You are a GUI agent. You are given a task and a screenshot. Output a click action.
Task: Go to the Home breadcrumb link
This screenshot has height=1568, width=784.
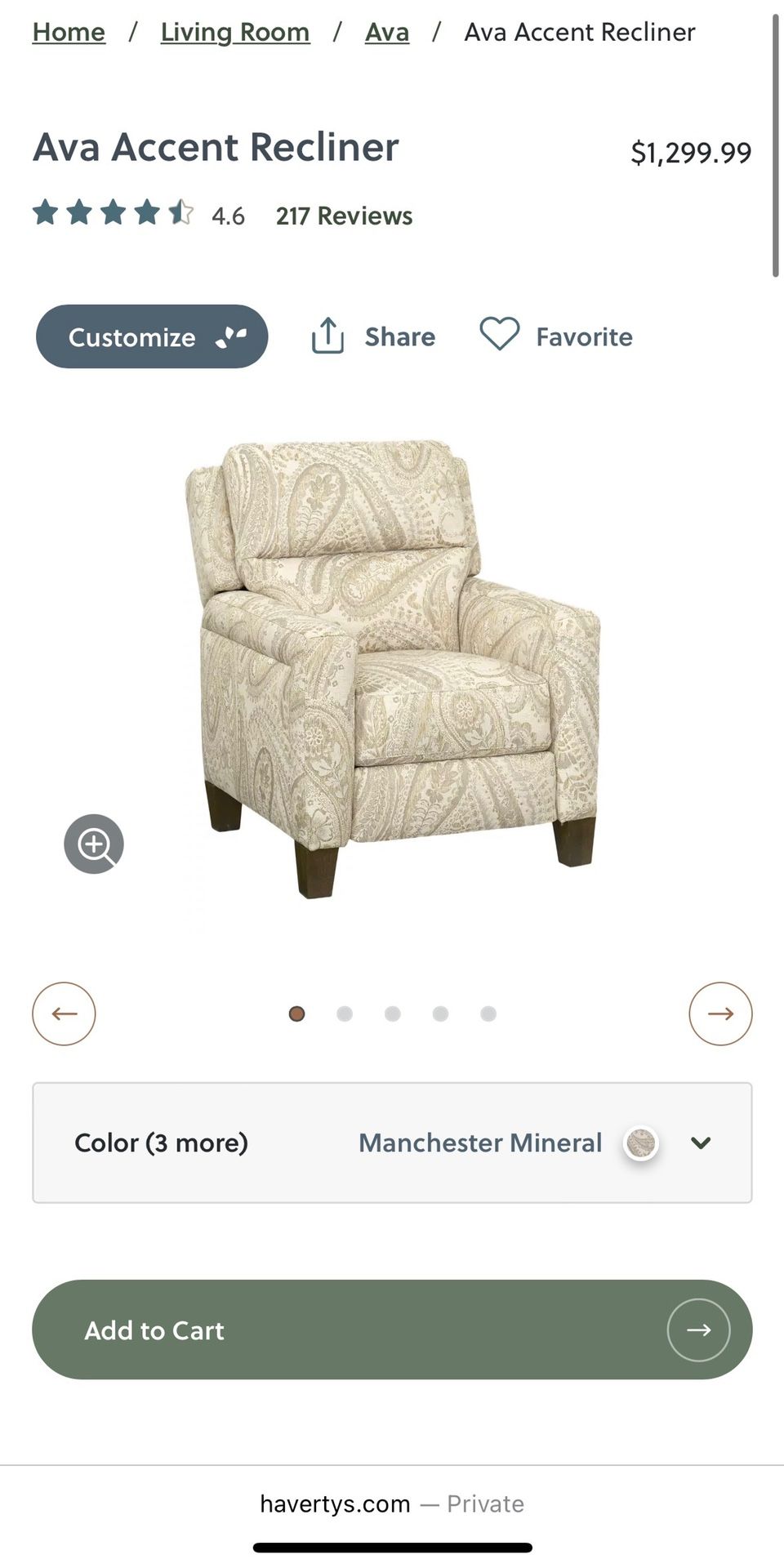pos(69,32)
